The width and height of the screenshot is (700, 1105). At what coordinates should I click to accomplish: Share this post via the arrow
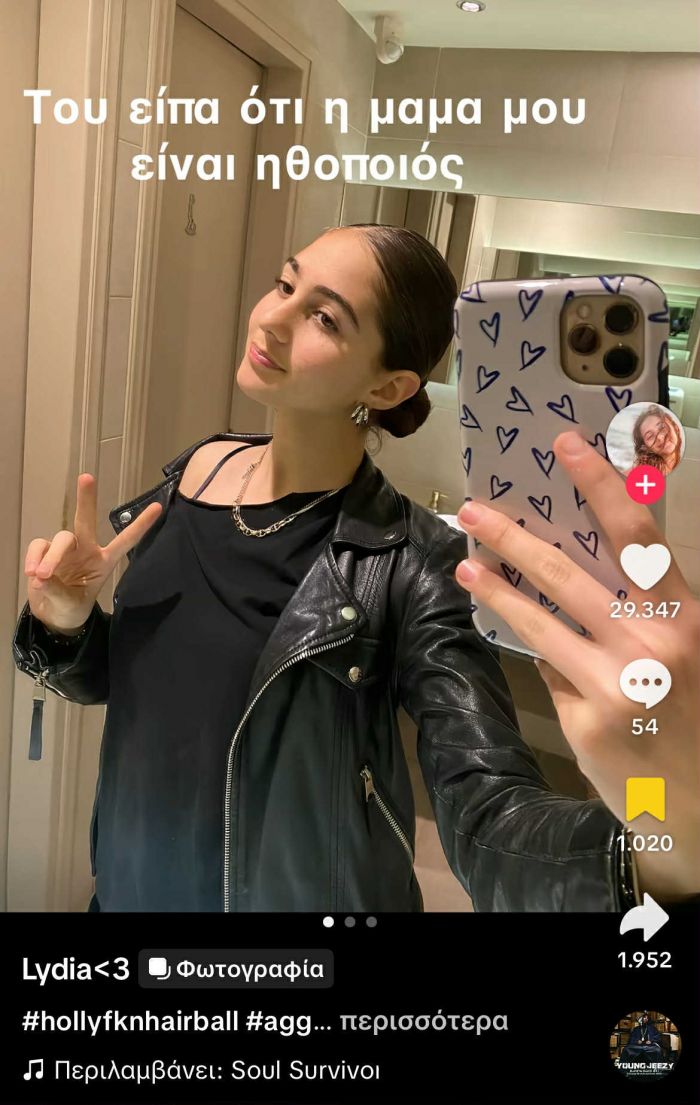pyautogui.click(x=644, y=918)
